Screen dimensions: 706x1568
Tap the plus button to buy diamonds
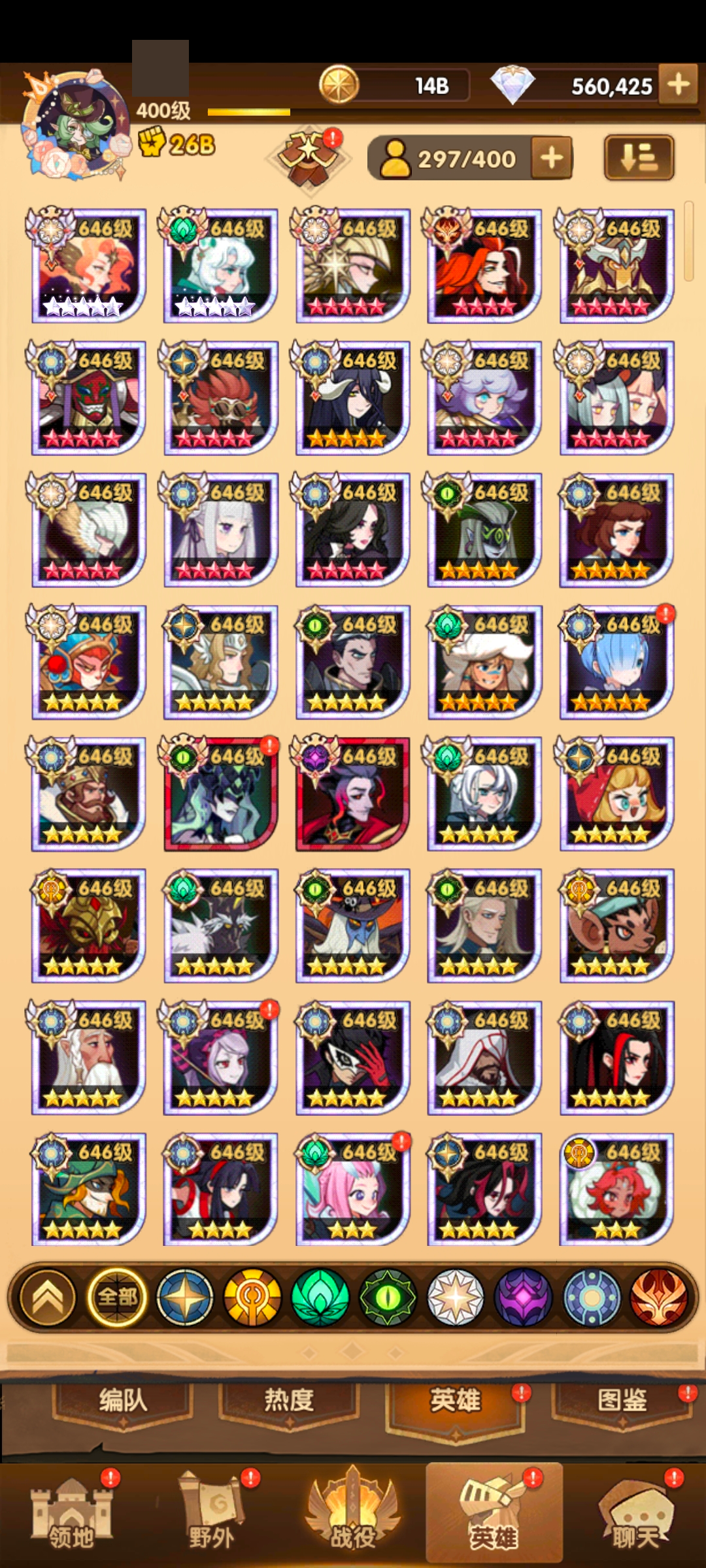678,84
